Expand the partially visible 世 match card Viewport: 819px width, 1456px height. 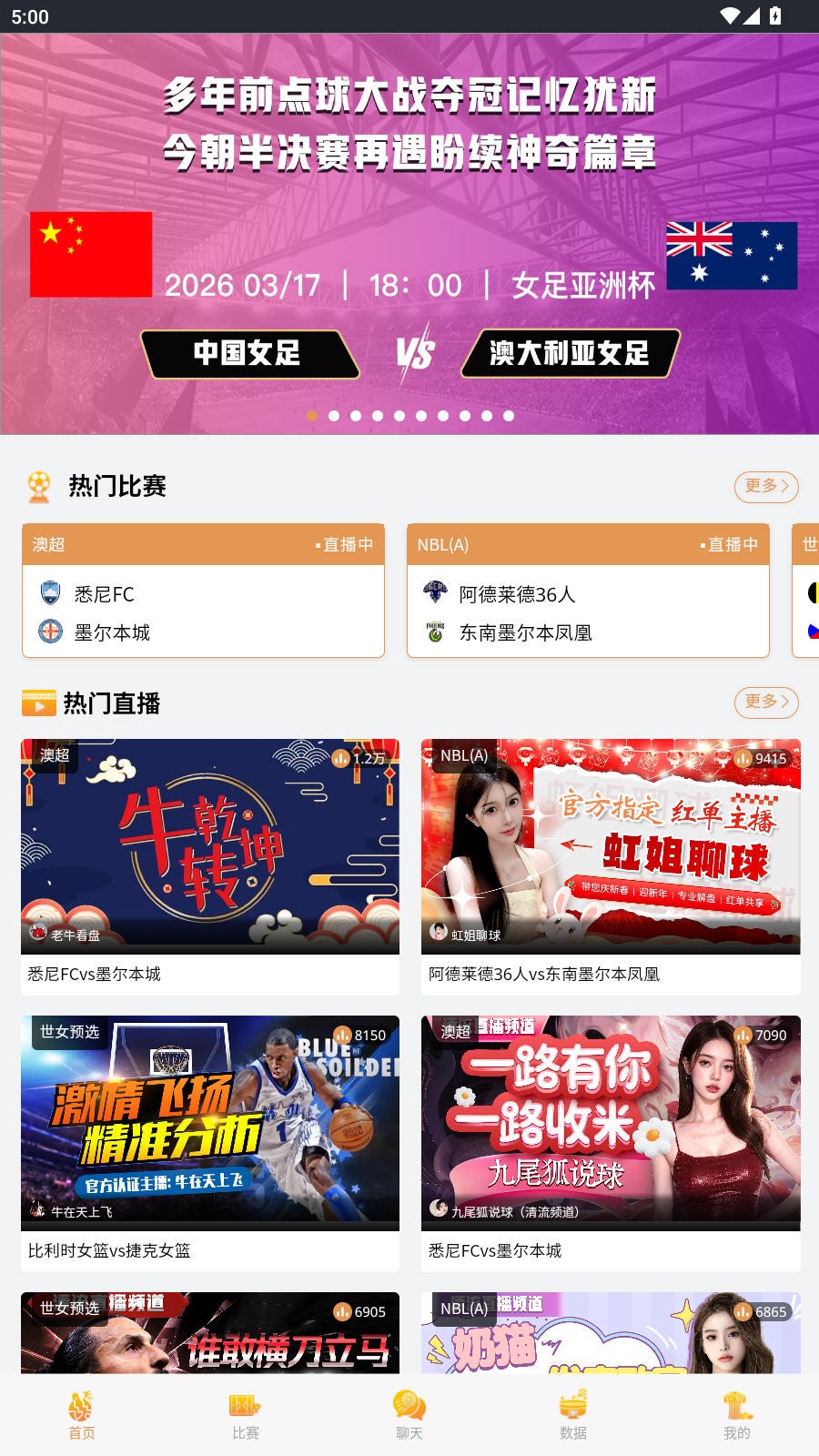[x=808, y=591]
